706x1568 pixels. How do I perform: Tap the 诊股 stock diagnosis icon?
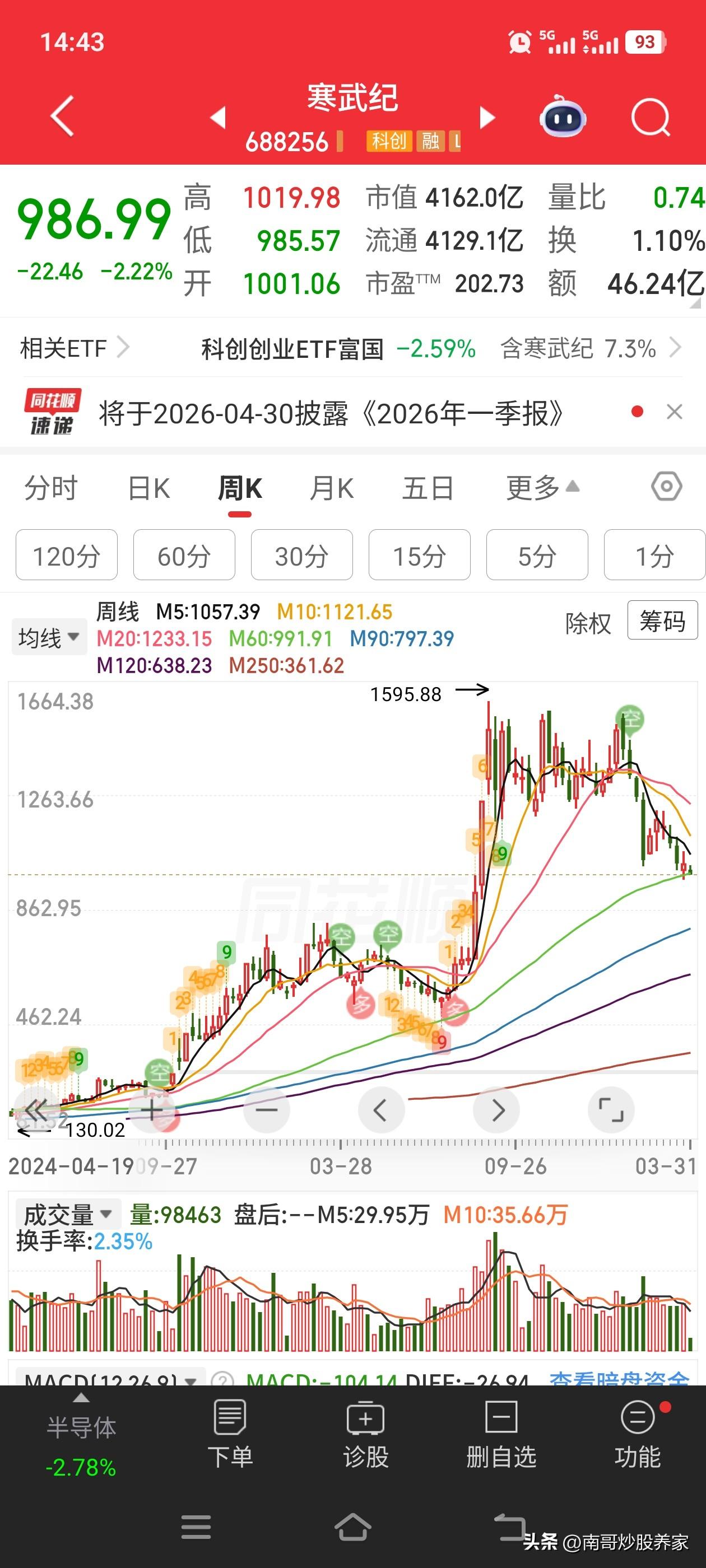click(365, 1444)
